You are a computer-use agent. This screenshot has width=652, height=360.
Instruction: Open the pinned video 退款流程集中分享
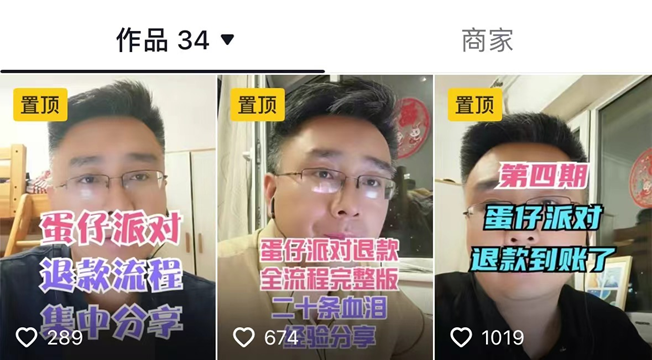pos(108,217)
